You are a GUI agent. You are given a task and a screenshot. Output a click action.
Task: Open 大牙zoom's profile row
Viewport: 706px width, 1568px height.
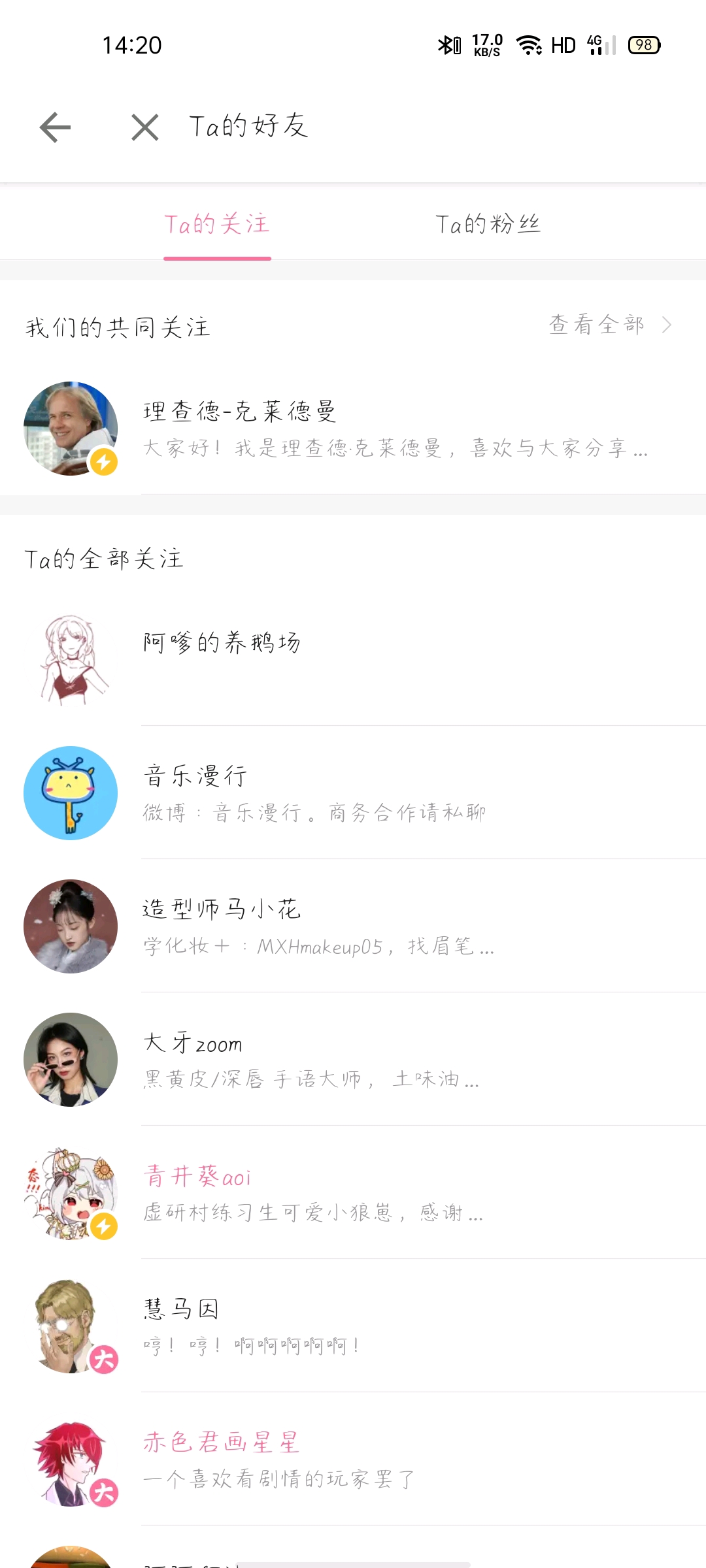[353, 1060]
